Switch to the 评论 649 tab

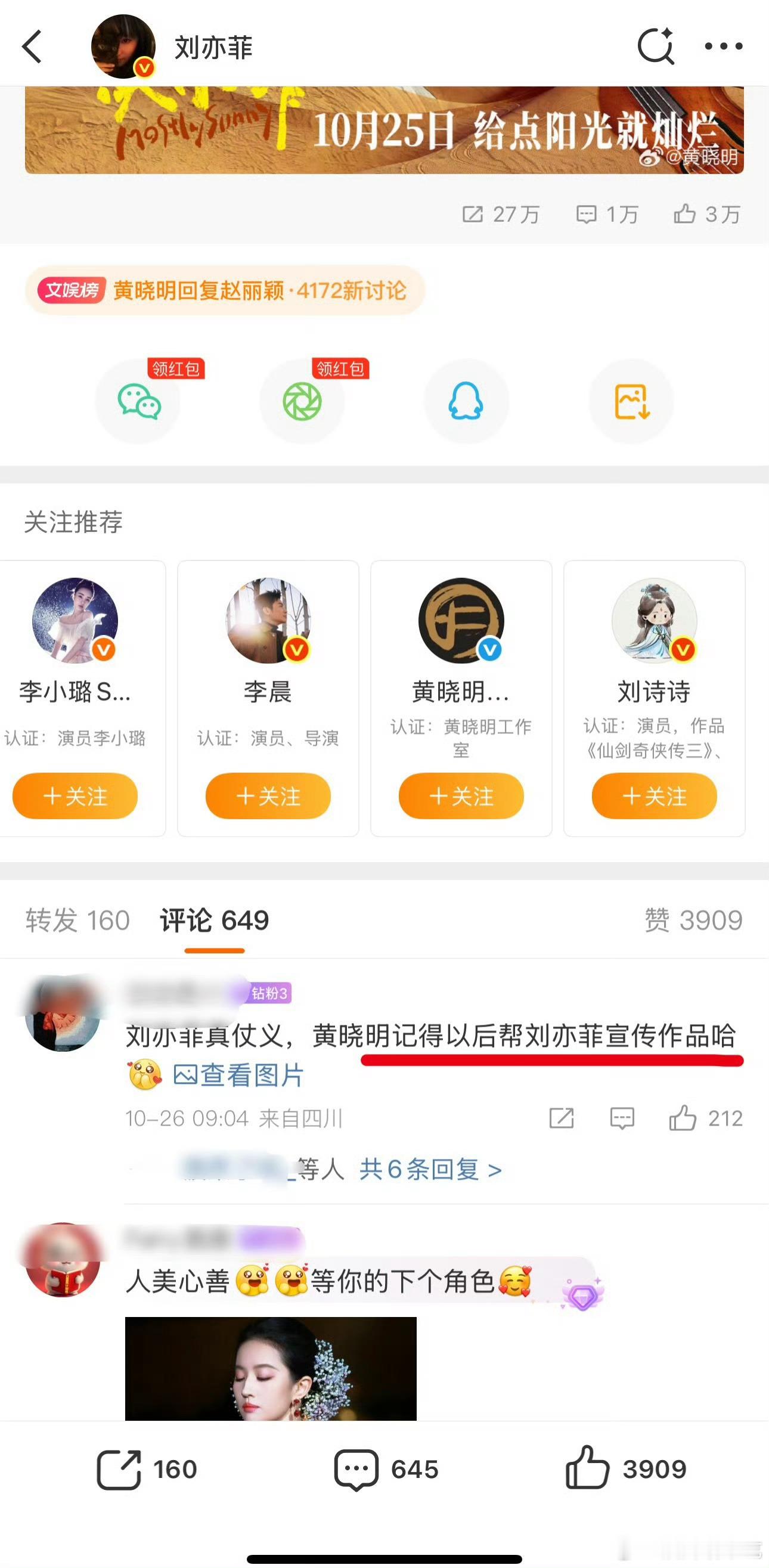pyautogui.click(x=213, y=921)
